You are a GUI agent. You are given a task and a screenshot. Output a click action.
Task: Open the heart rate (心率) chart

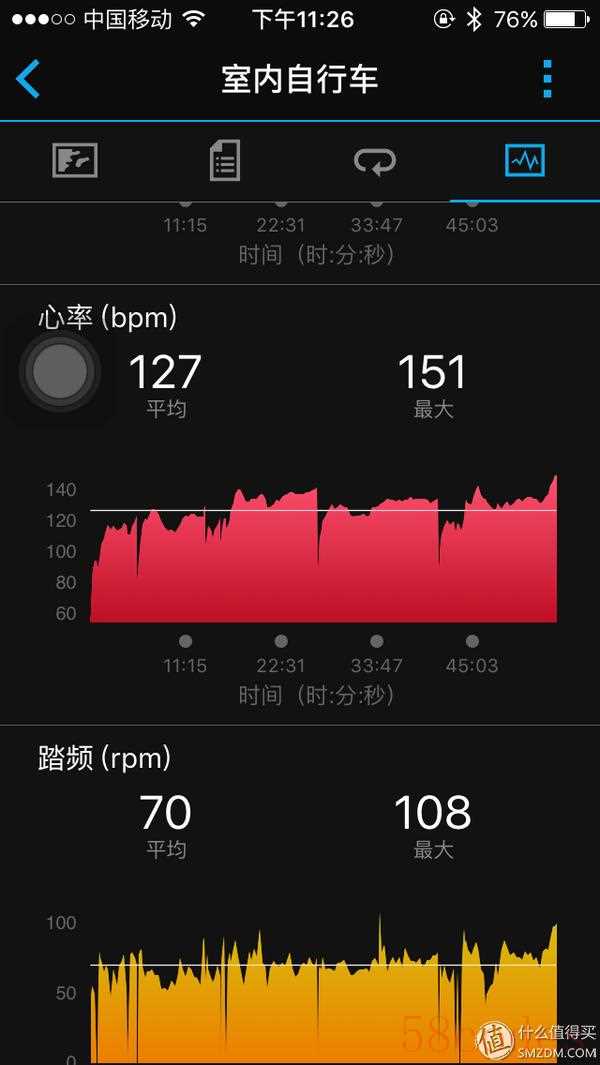[322, 552]
